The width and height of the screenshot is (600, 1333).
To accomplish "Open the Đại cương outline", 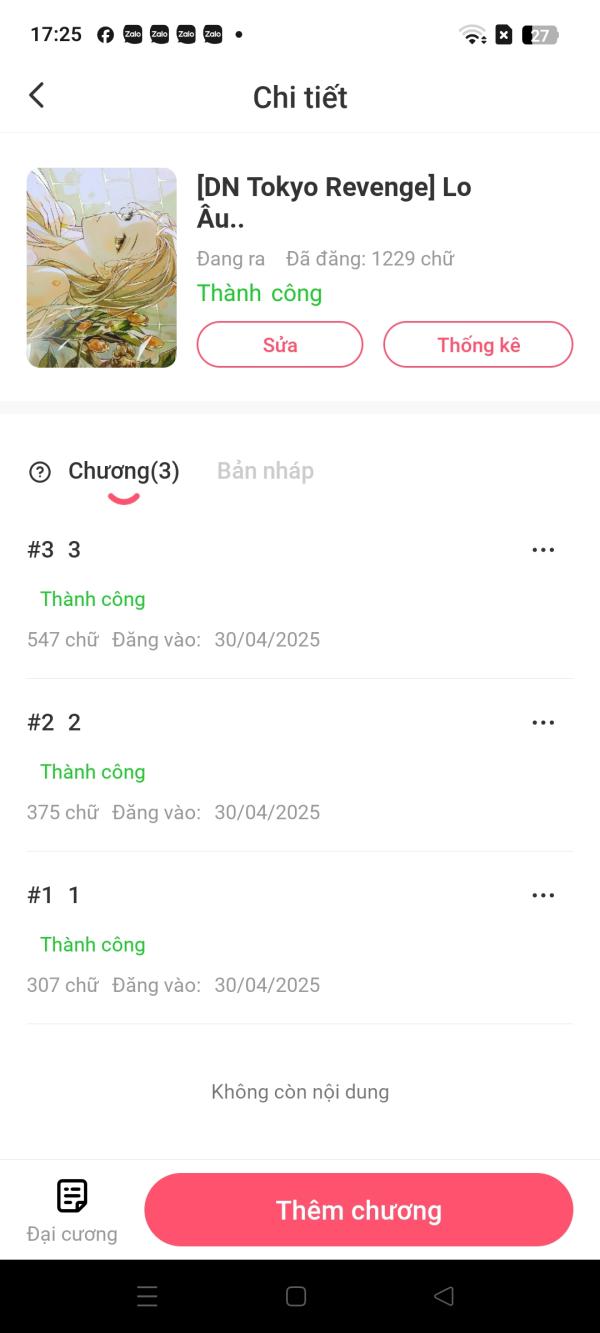I will pos(72,1210).
